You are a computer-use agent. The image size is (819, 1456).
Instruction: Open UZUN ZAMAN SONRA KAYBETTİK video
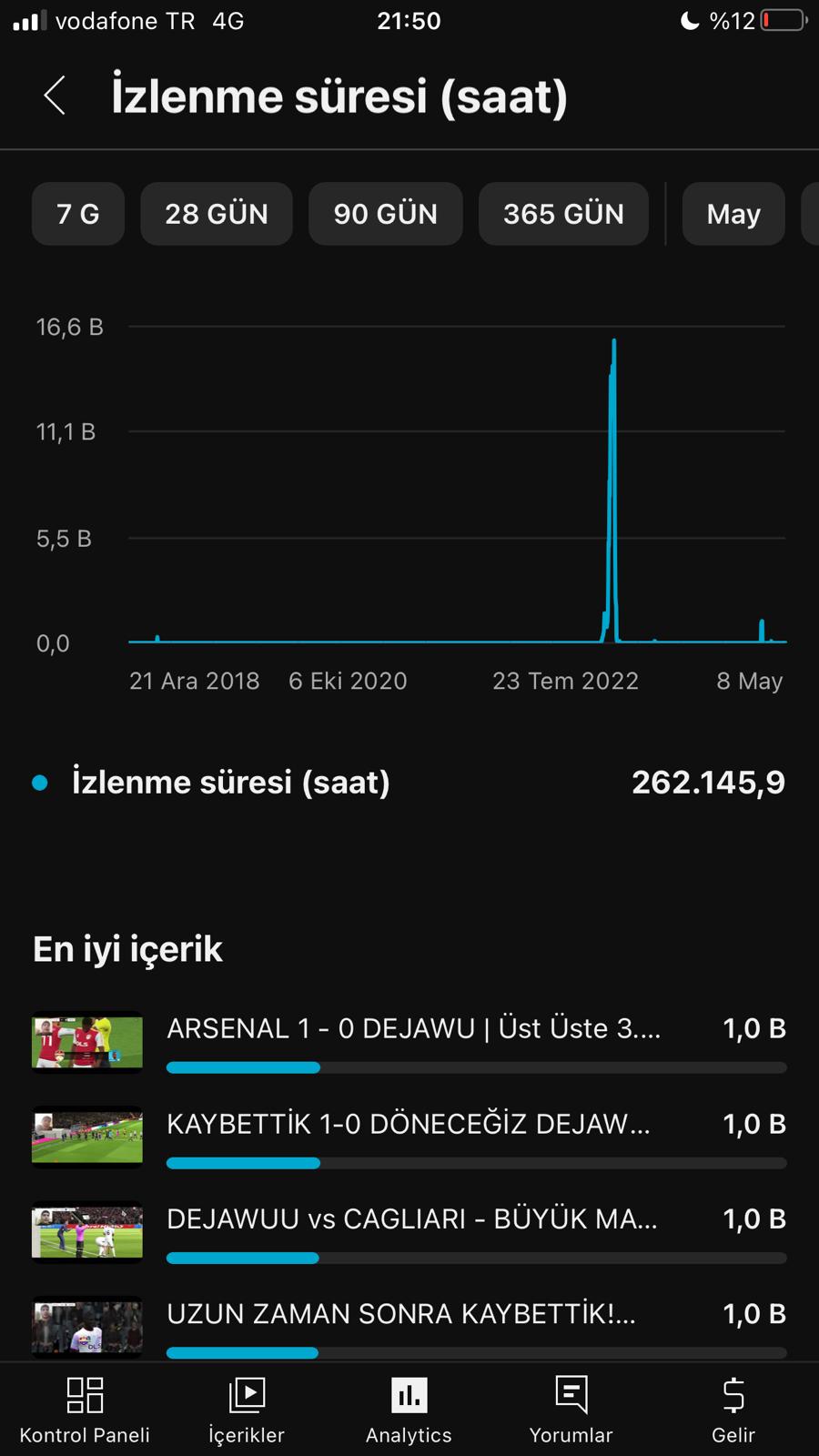coord(409,1327)
